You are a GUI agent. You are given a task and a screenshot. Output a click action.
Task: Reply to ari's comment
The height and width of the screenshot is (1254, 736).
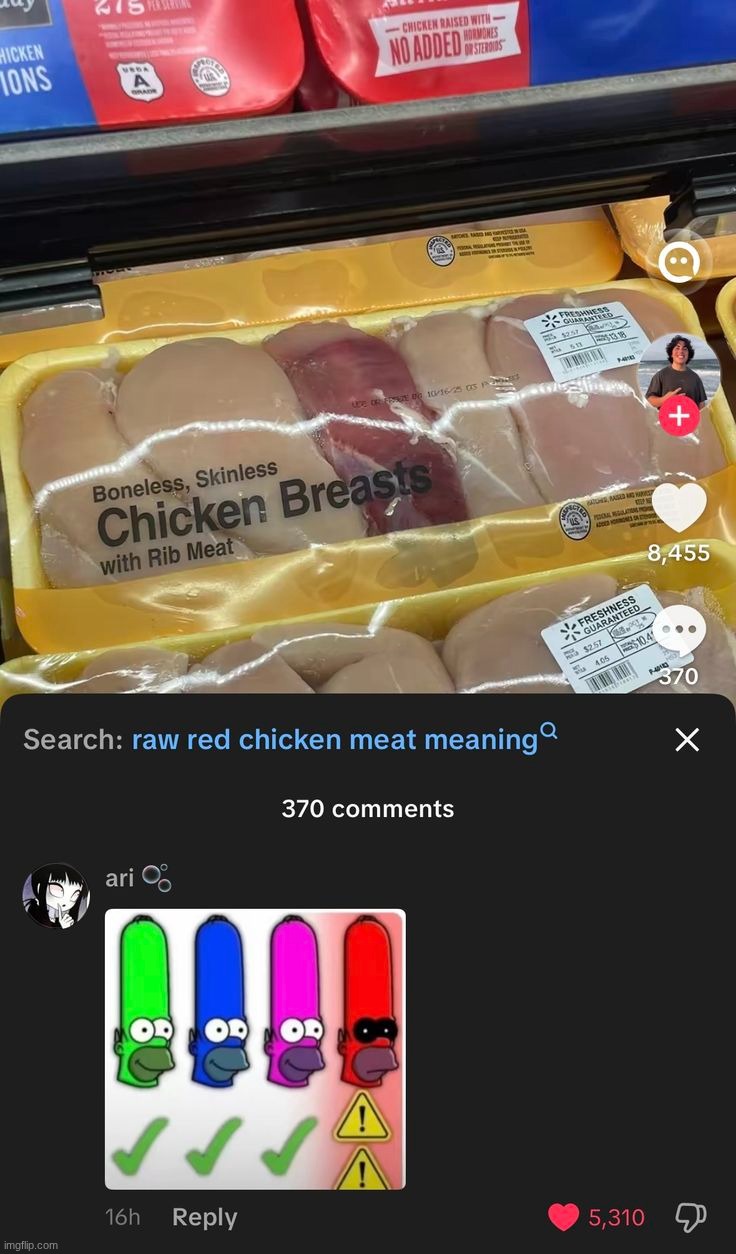coord(204,1217)
